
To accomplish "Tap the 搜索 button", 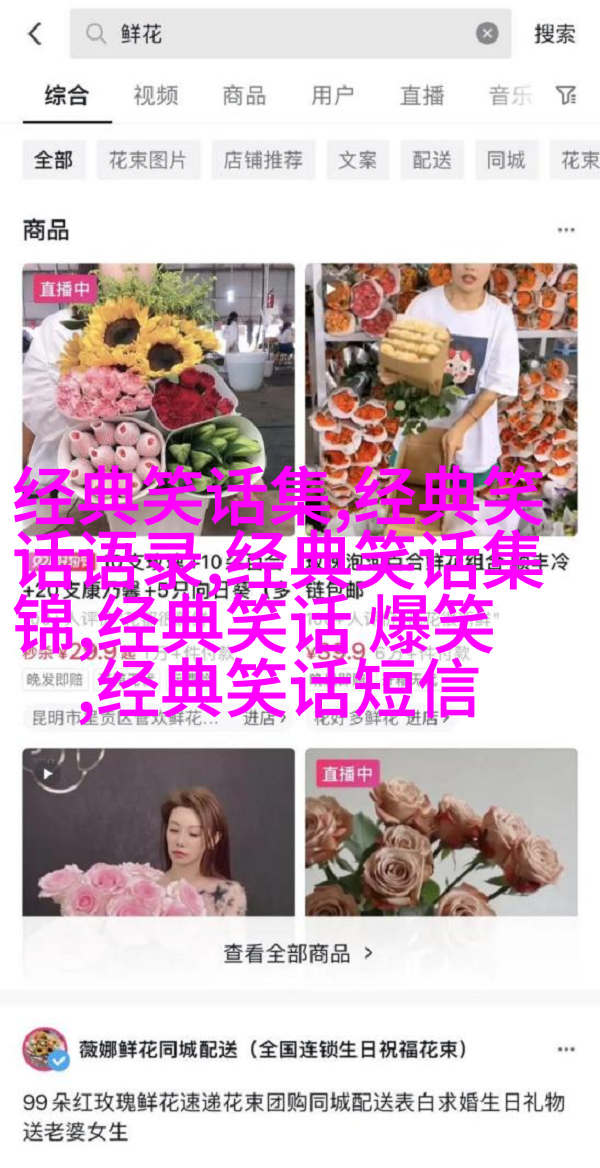I will coord(554,34).
